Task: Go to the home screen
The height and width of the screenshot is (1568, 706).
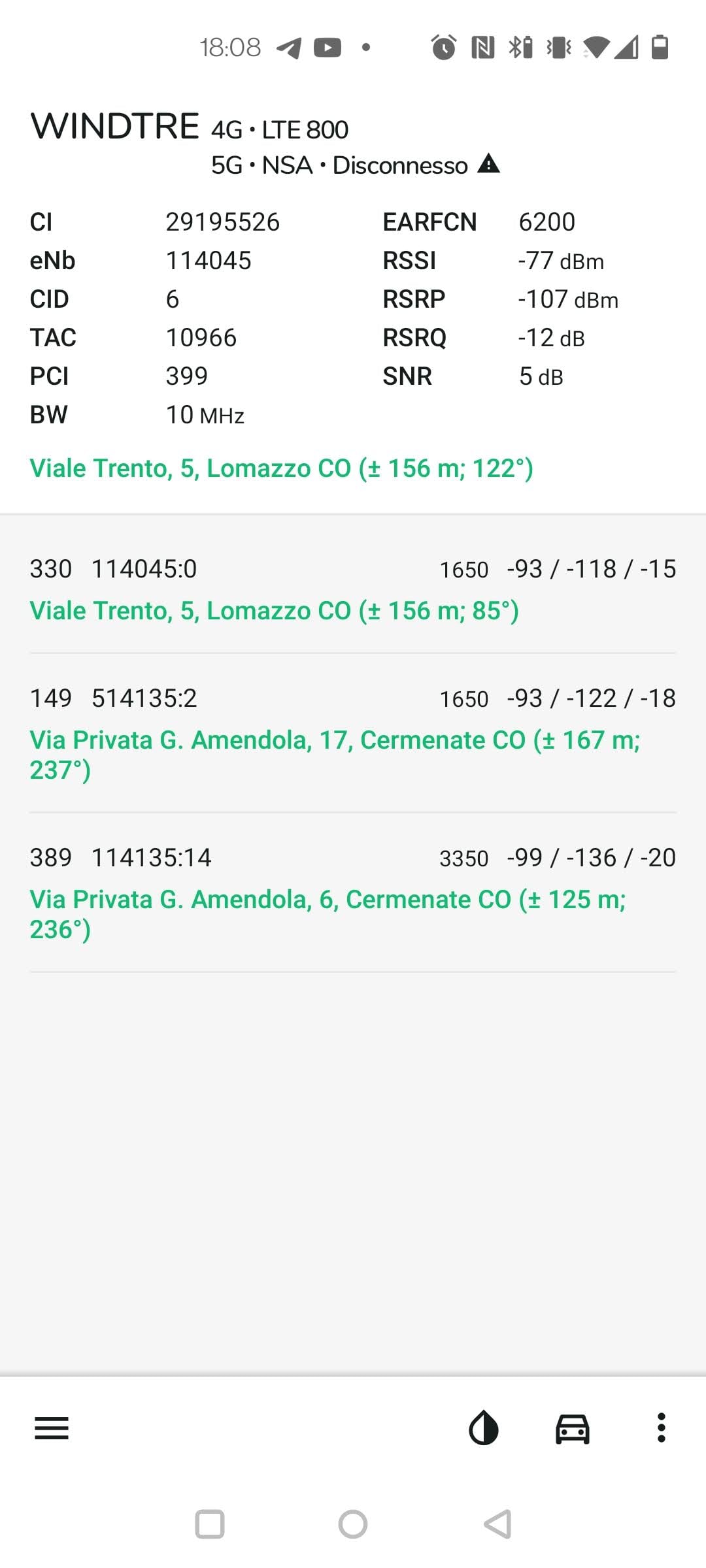Action: click(353, 1525)
